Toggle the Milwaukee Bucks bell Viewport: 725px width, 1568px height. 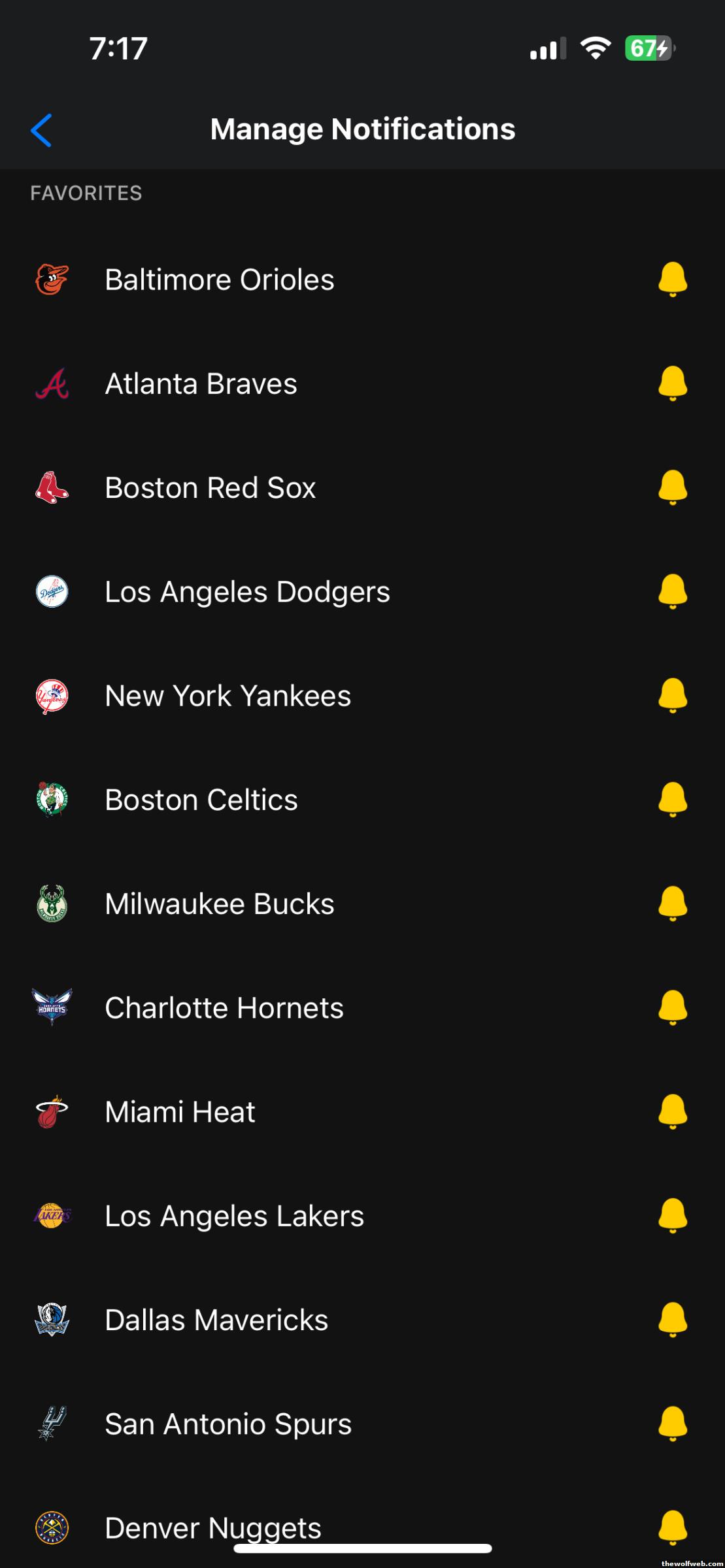point(672,904)
